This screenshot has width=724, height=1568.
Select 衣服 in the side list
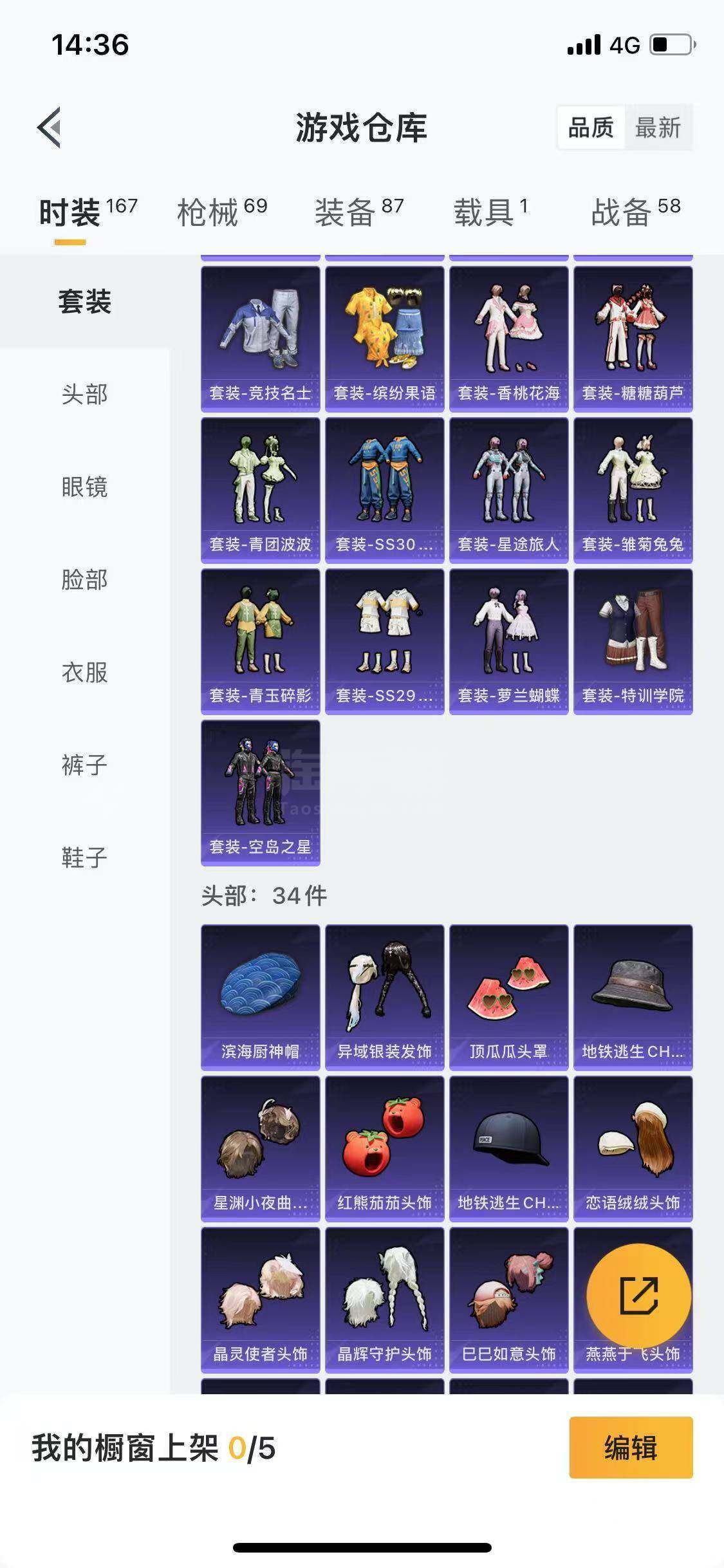click(85, 672)
